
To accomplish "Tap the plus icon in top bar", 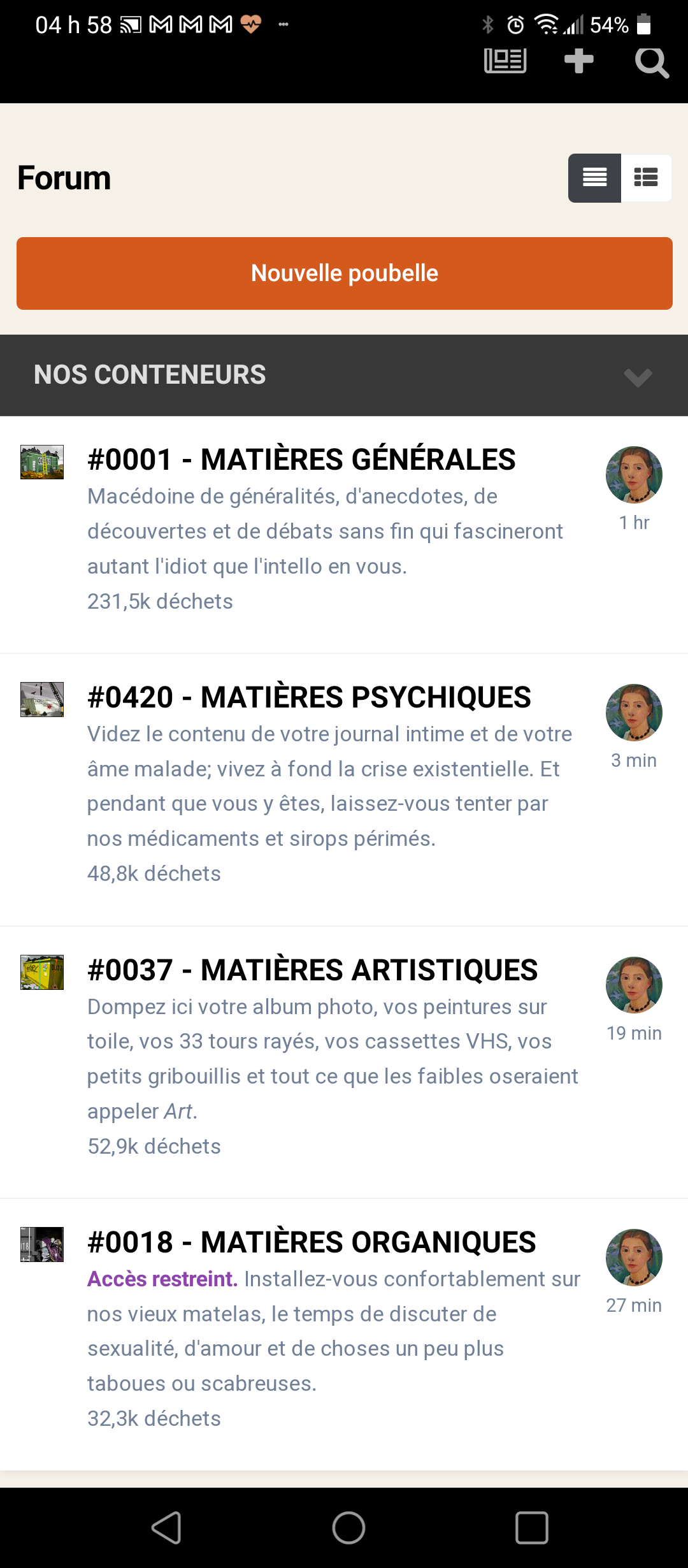I will 578,61.
